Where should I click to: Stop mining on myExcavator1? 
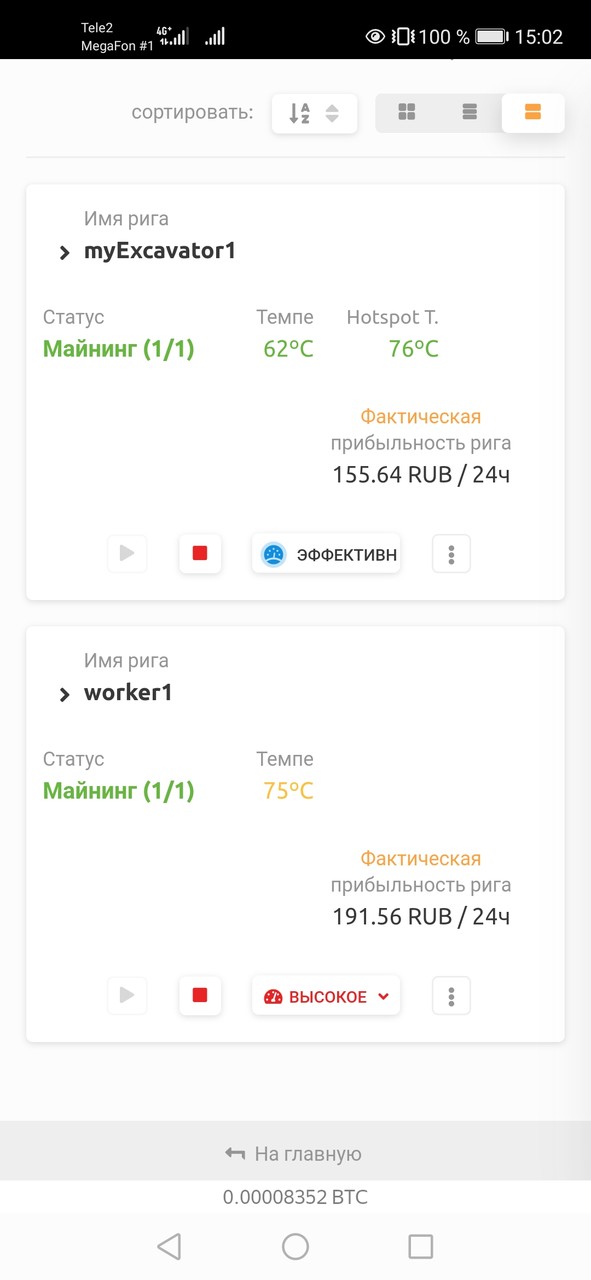pyautogui.click(x=200, y=553)
